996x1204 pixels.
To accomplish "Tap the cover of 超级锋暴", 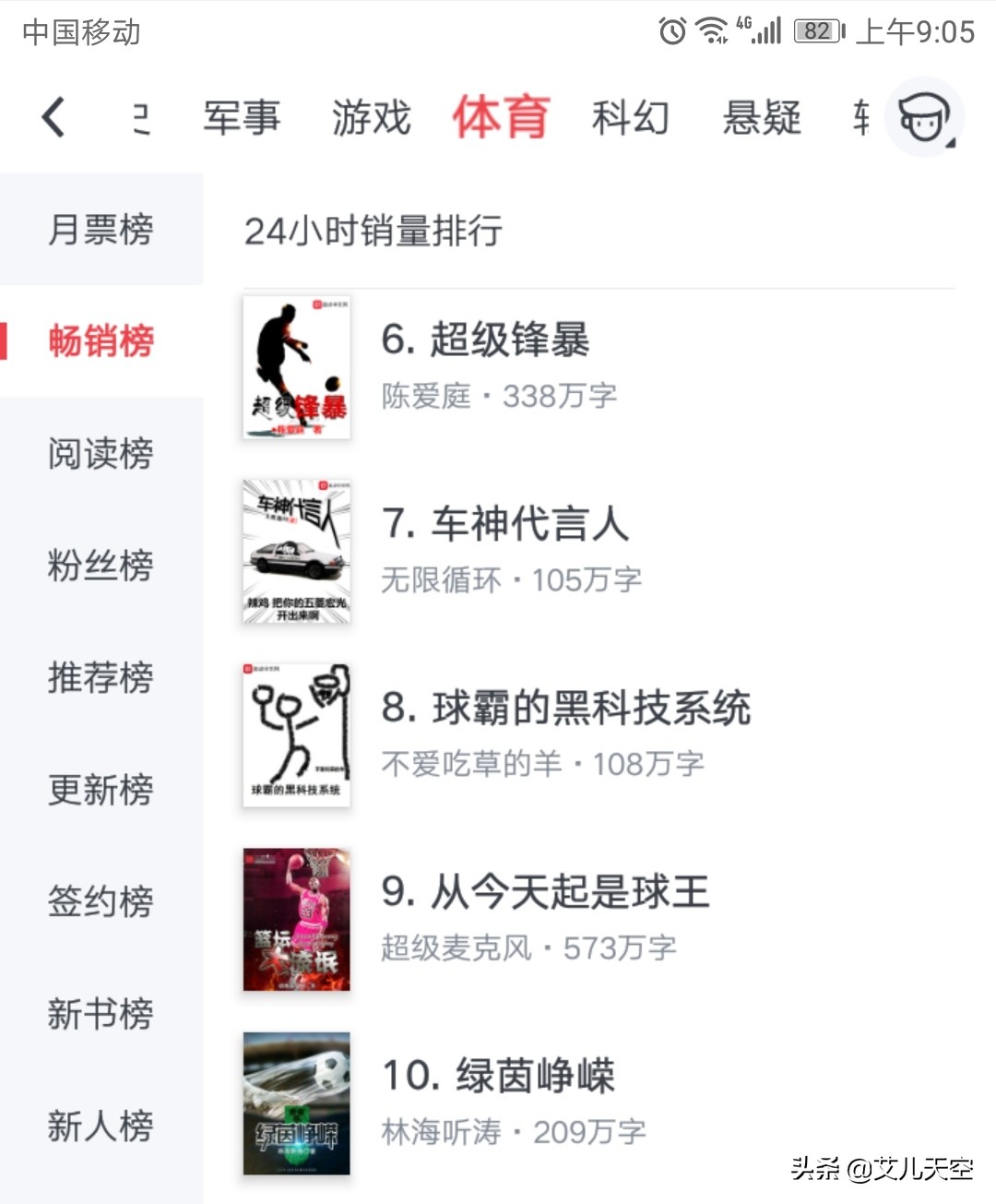I will tap(295, 368).
